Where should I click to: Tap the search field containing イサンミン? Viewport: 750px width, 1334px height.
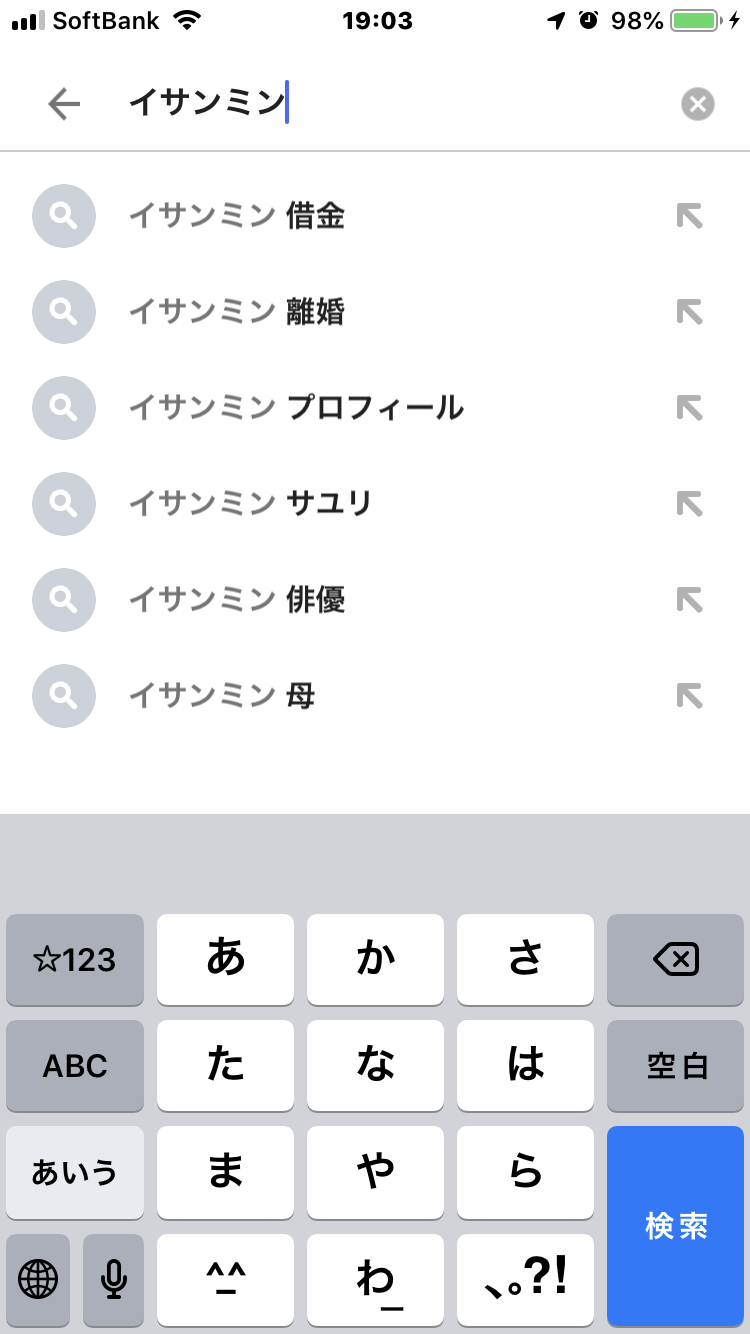pyautogui.click(x=400, y=104)
